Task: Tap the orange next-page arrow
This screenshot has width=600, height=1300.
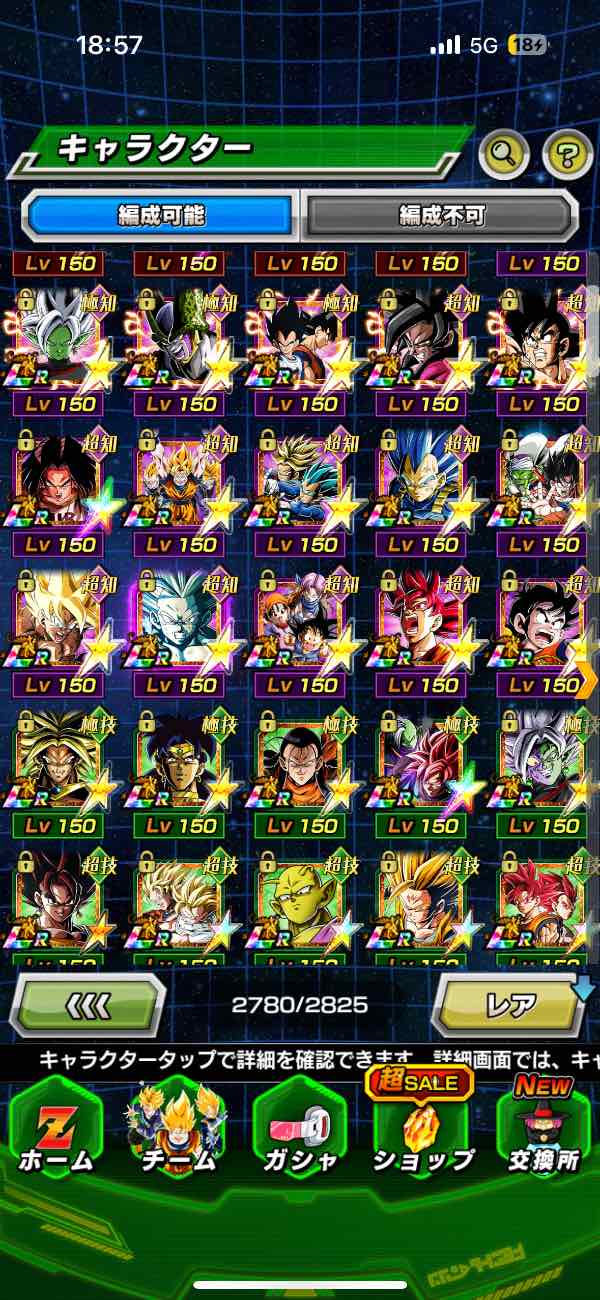Action: coord(588,680)
